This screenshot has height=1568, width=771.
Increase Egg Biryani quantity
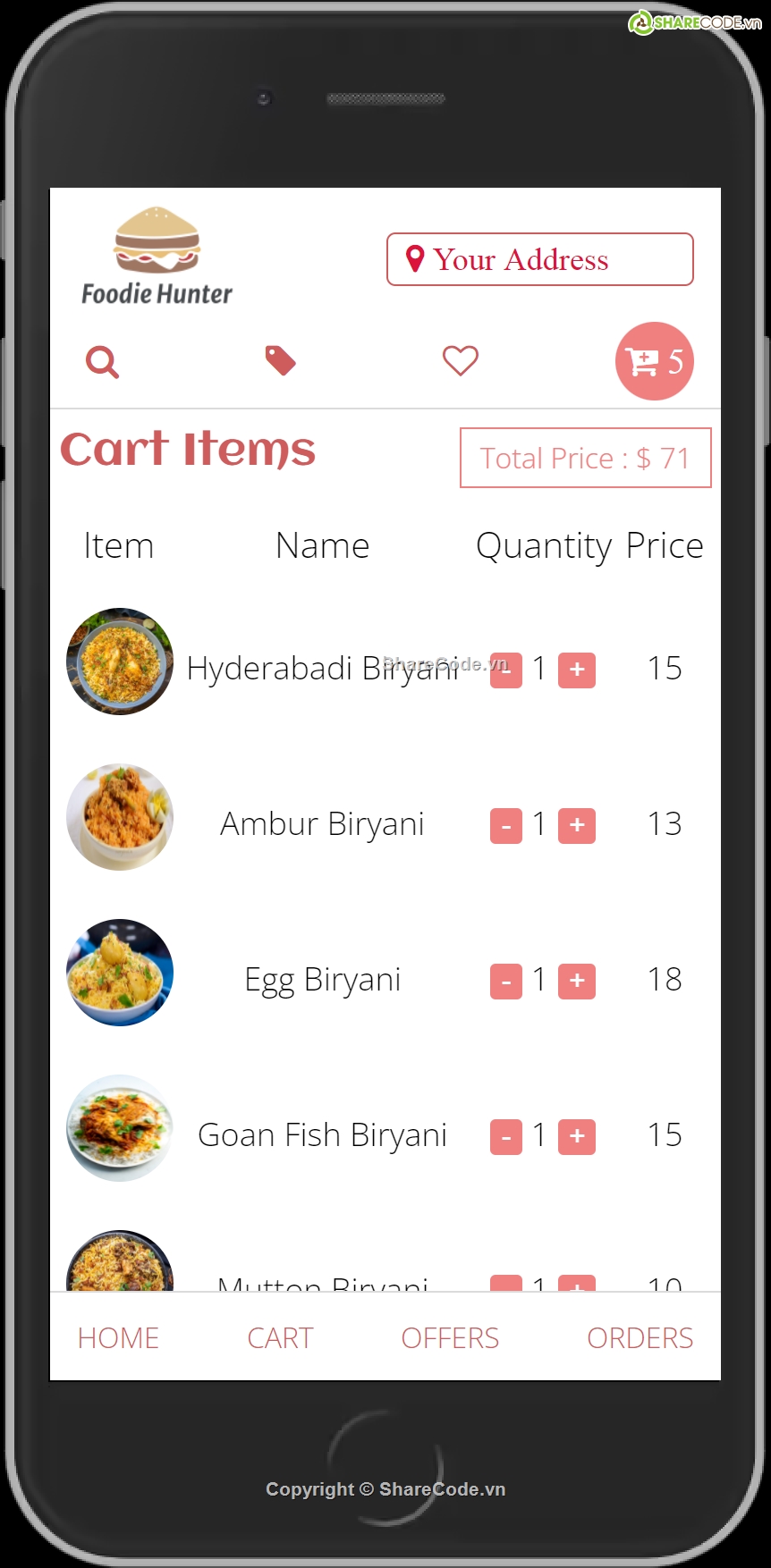577,981
